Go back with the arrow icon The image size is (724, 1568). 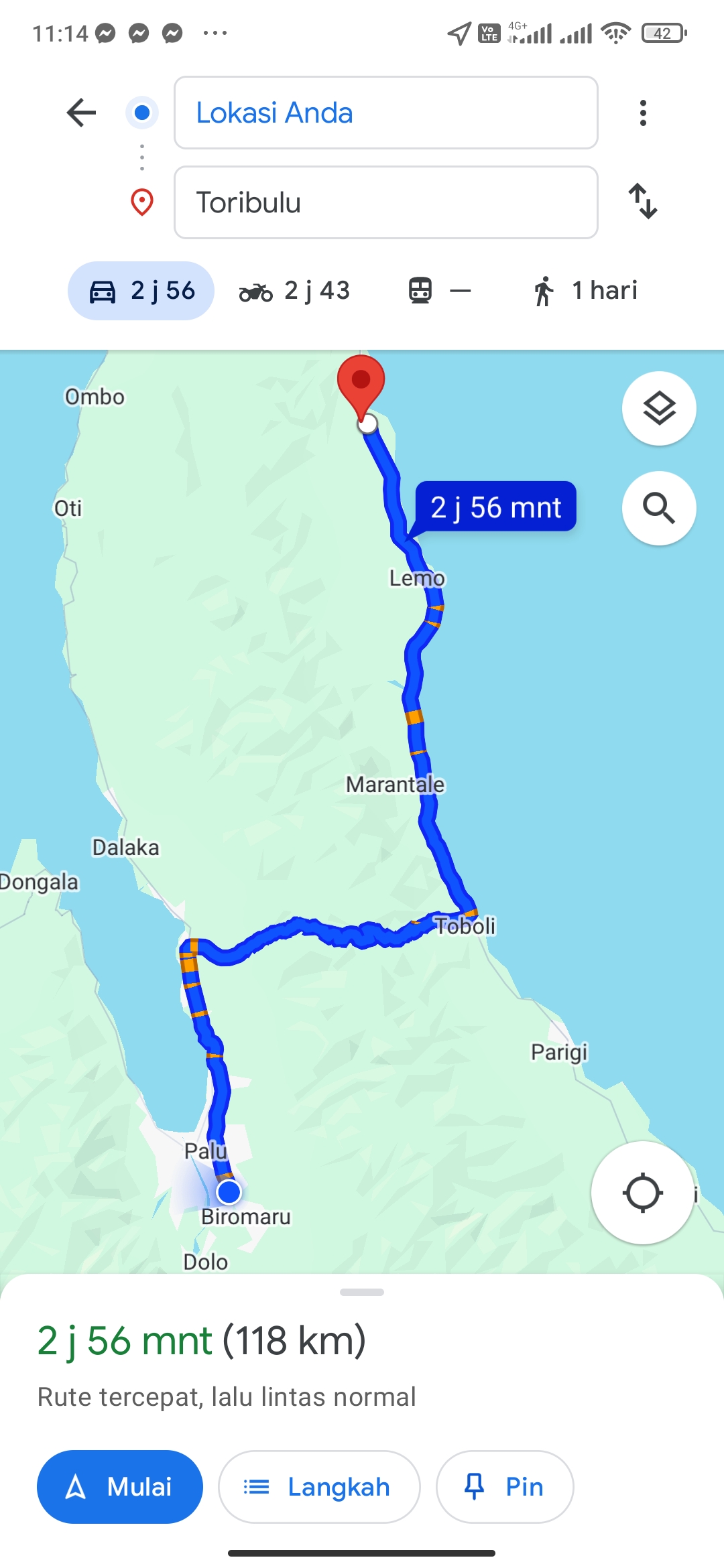click(81, 113)
